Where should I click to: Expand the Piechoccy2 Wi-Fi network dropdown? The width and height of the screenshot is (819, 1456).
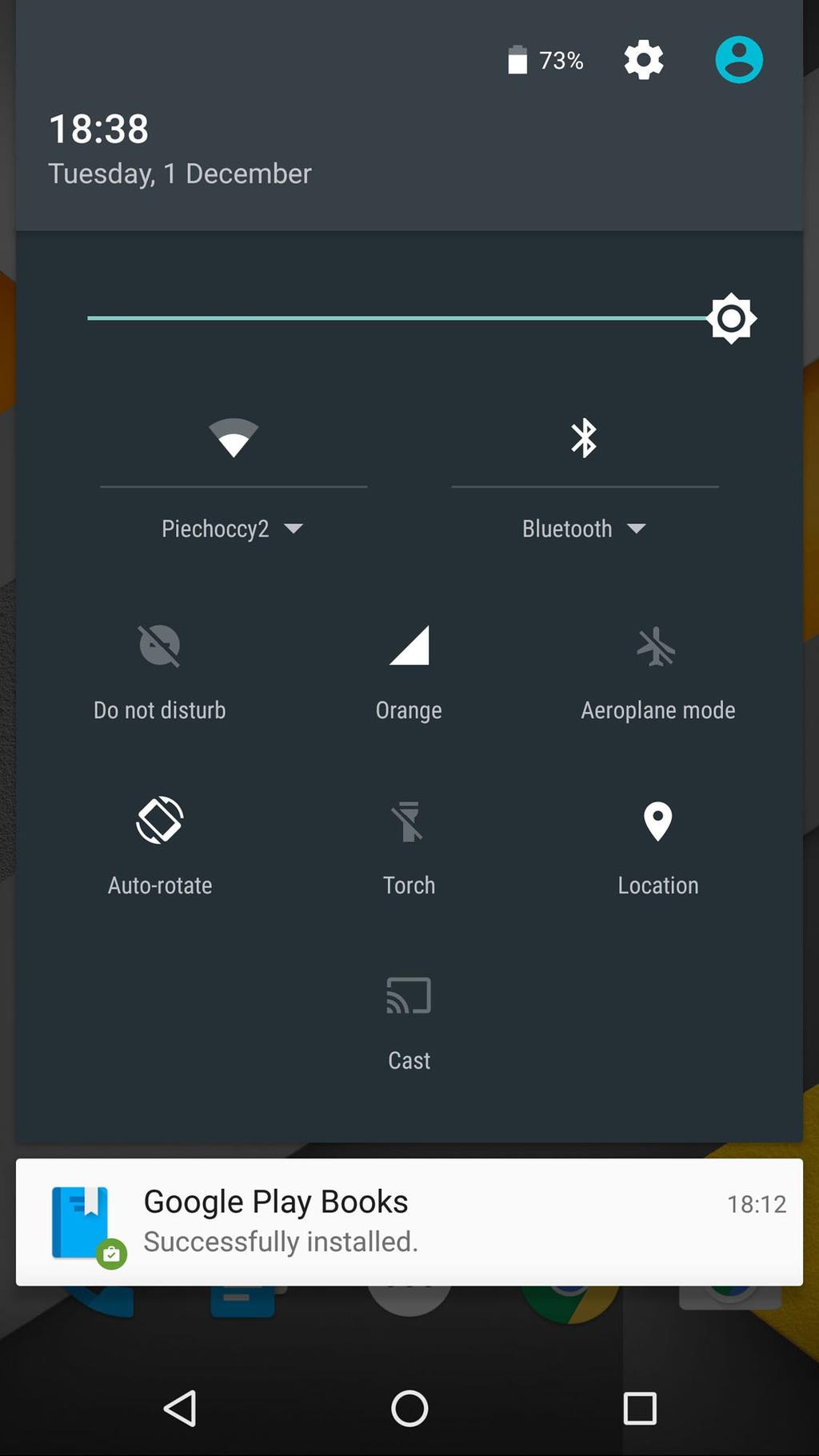[x=232, y=529]
